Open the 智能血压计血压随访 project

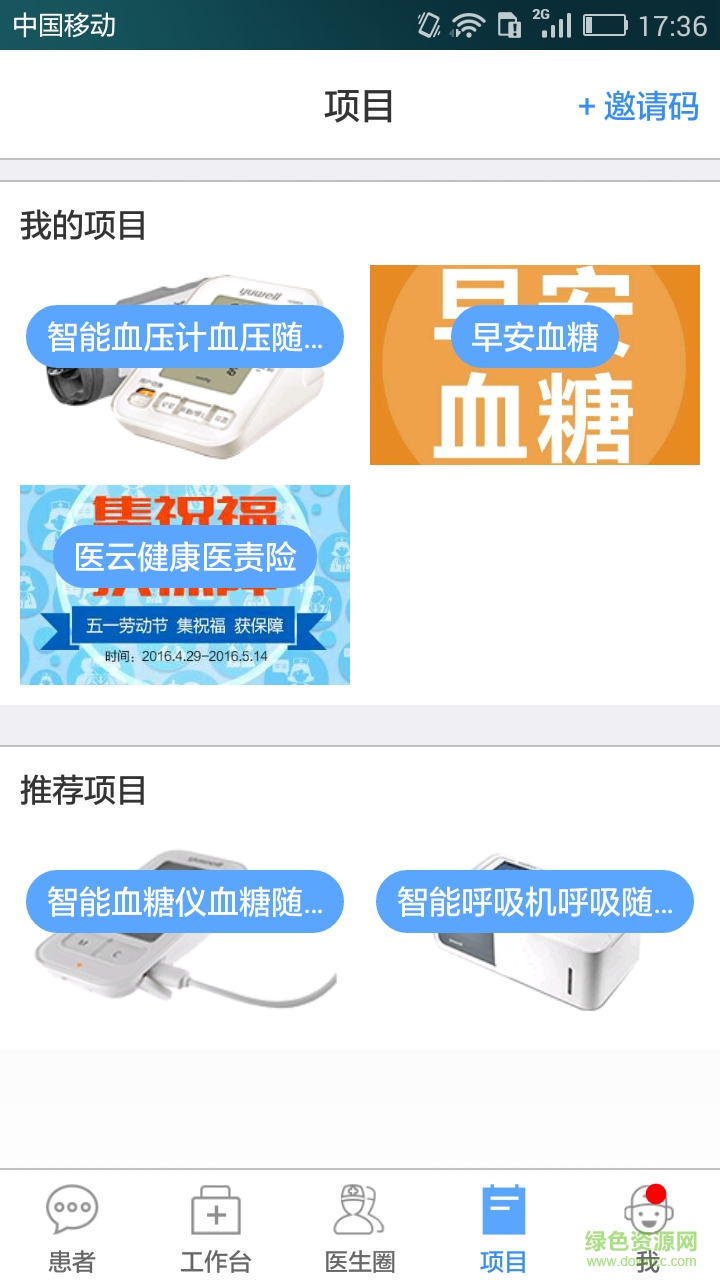point(184,336)
